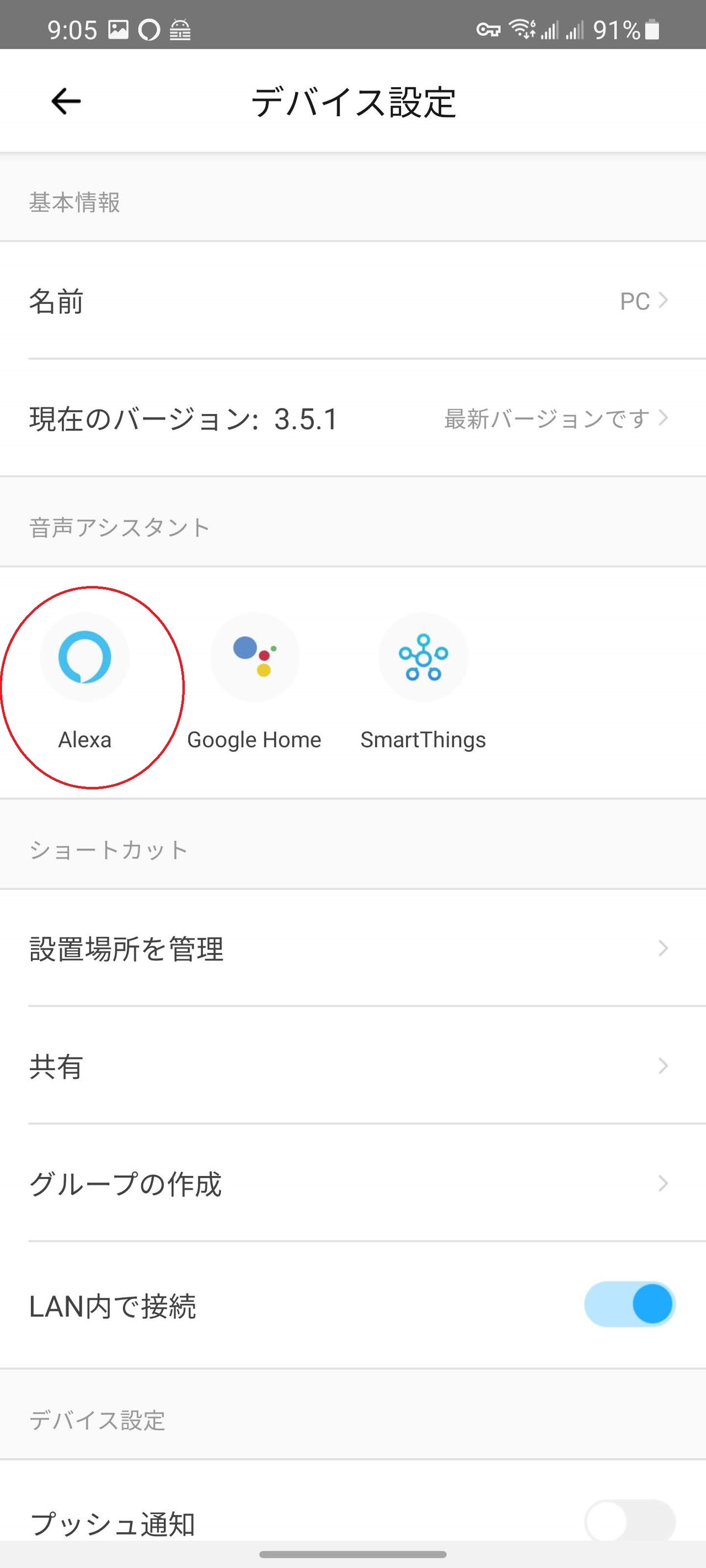Turn off the LAN内で接続 switch
Viewport: 706px width, 1568px height.
point(629,1304)
